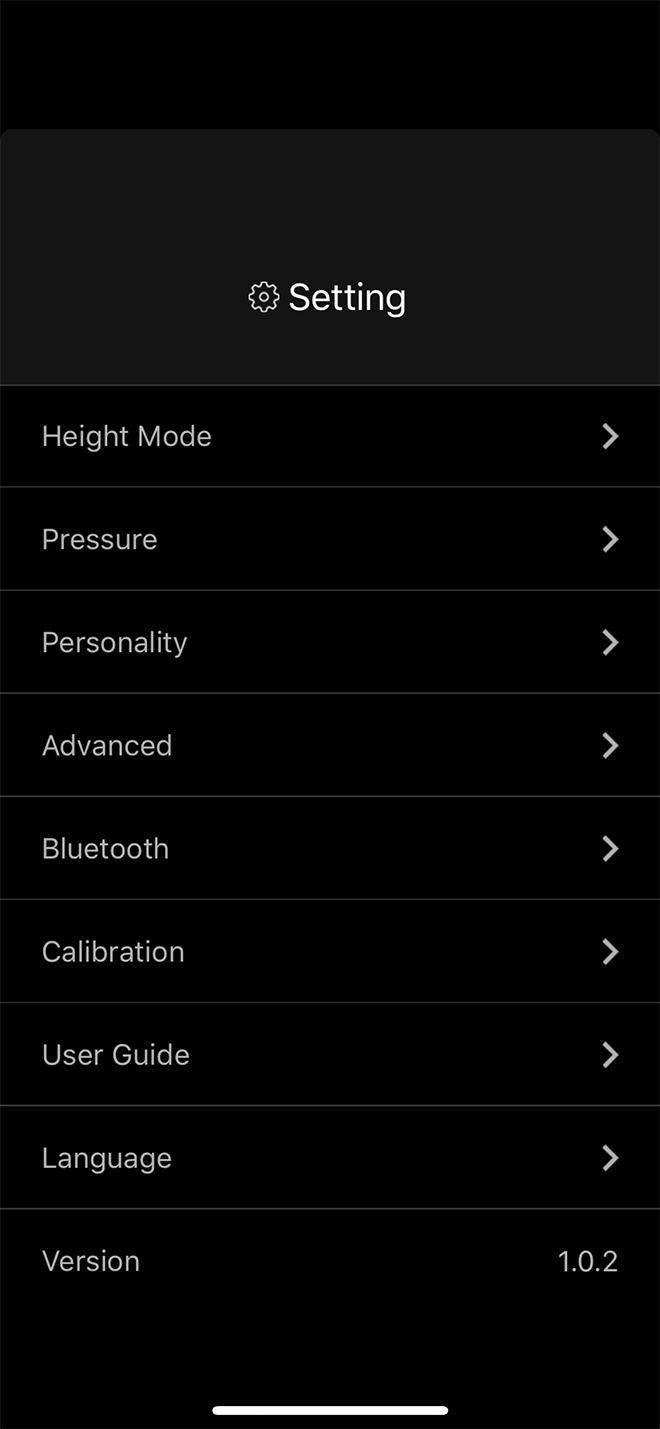
Task: View the User Guide
Action: (330, 1054)
